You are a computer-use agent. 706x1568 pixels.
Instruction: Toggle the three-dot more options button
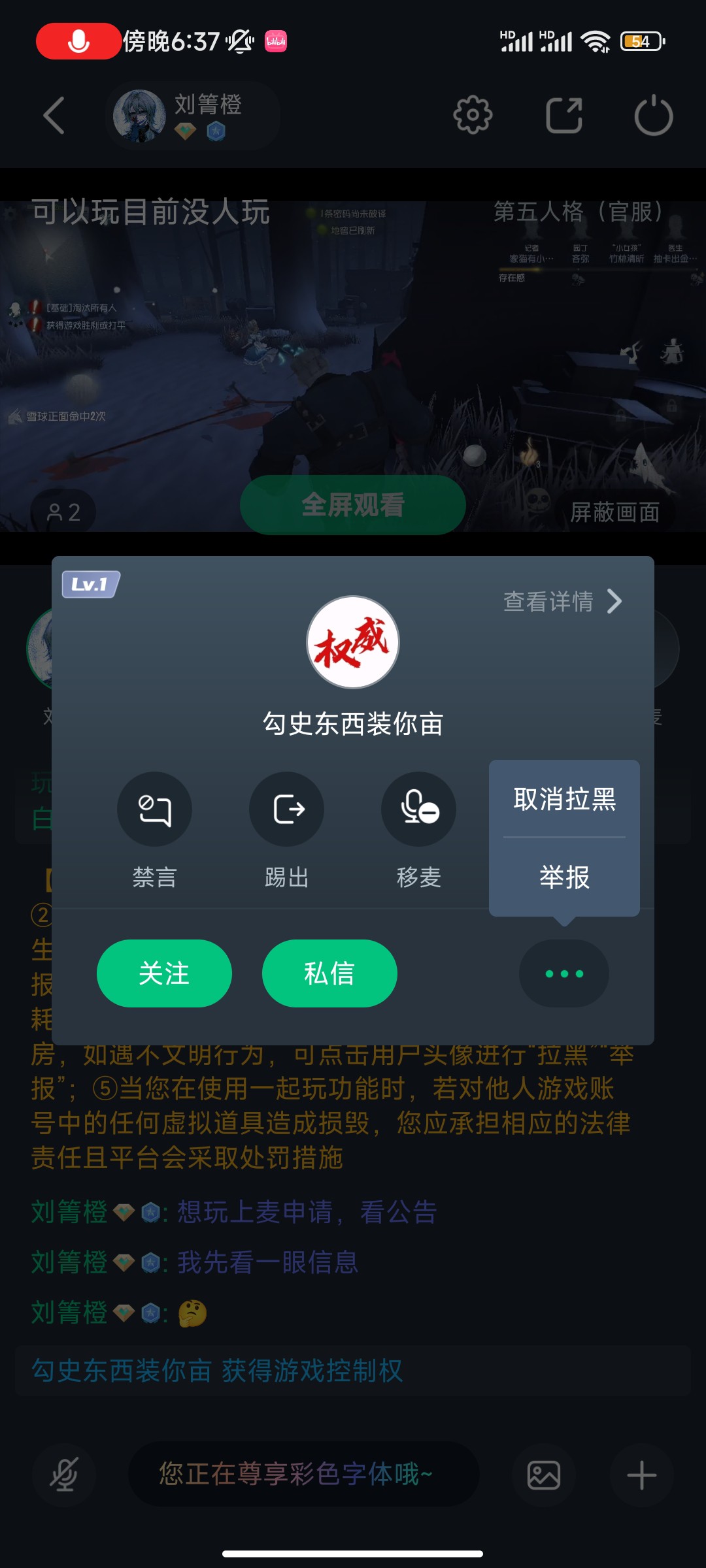click(x=564, y=973)
